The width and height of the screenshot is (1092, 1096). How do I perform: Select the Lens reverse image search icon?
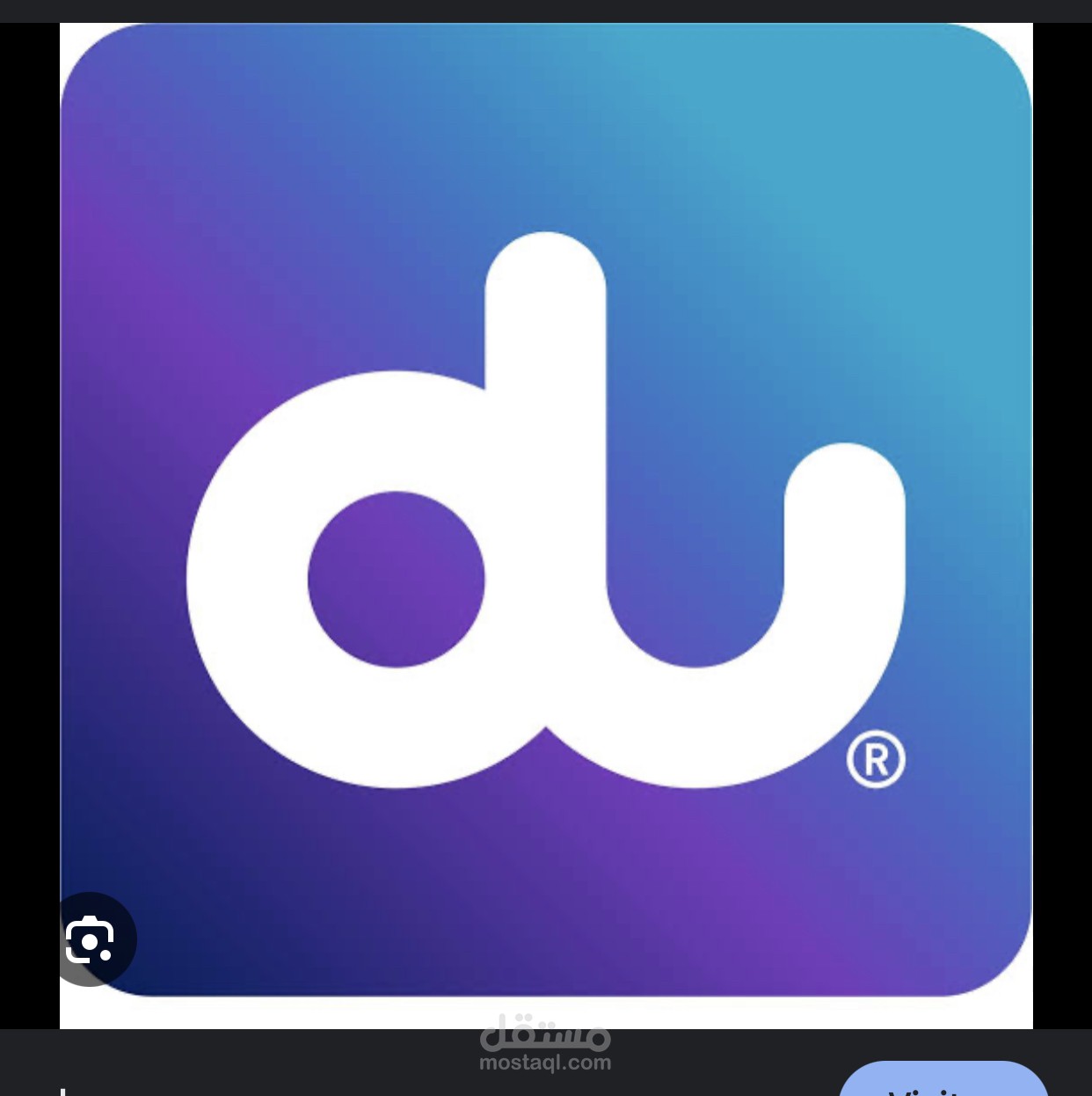[x=91, y=939]
